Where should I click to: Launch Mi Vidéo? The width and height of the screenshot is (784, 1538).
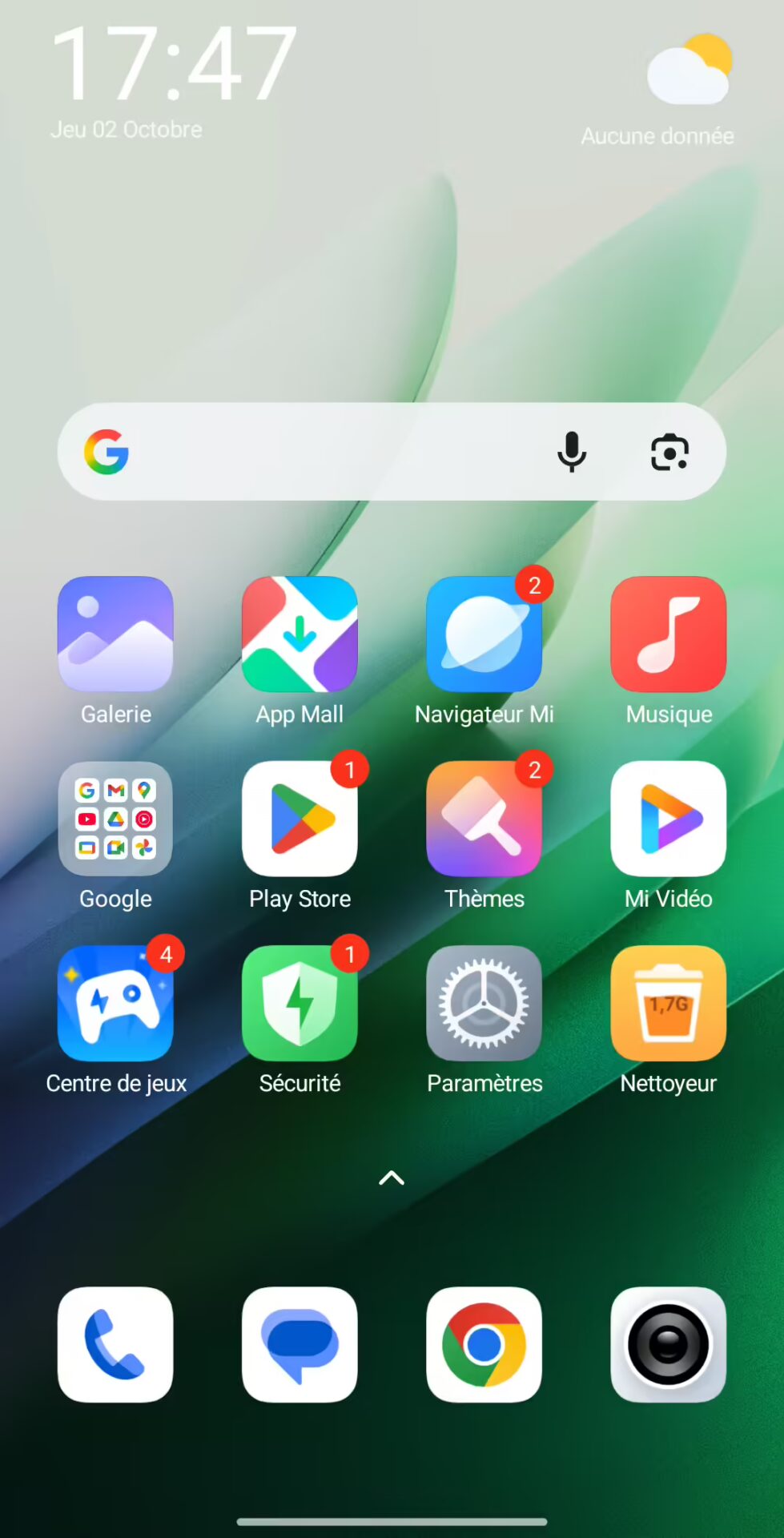click(668, 819)
